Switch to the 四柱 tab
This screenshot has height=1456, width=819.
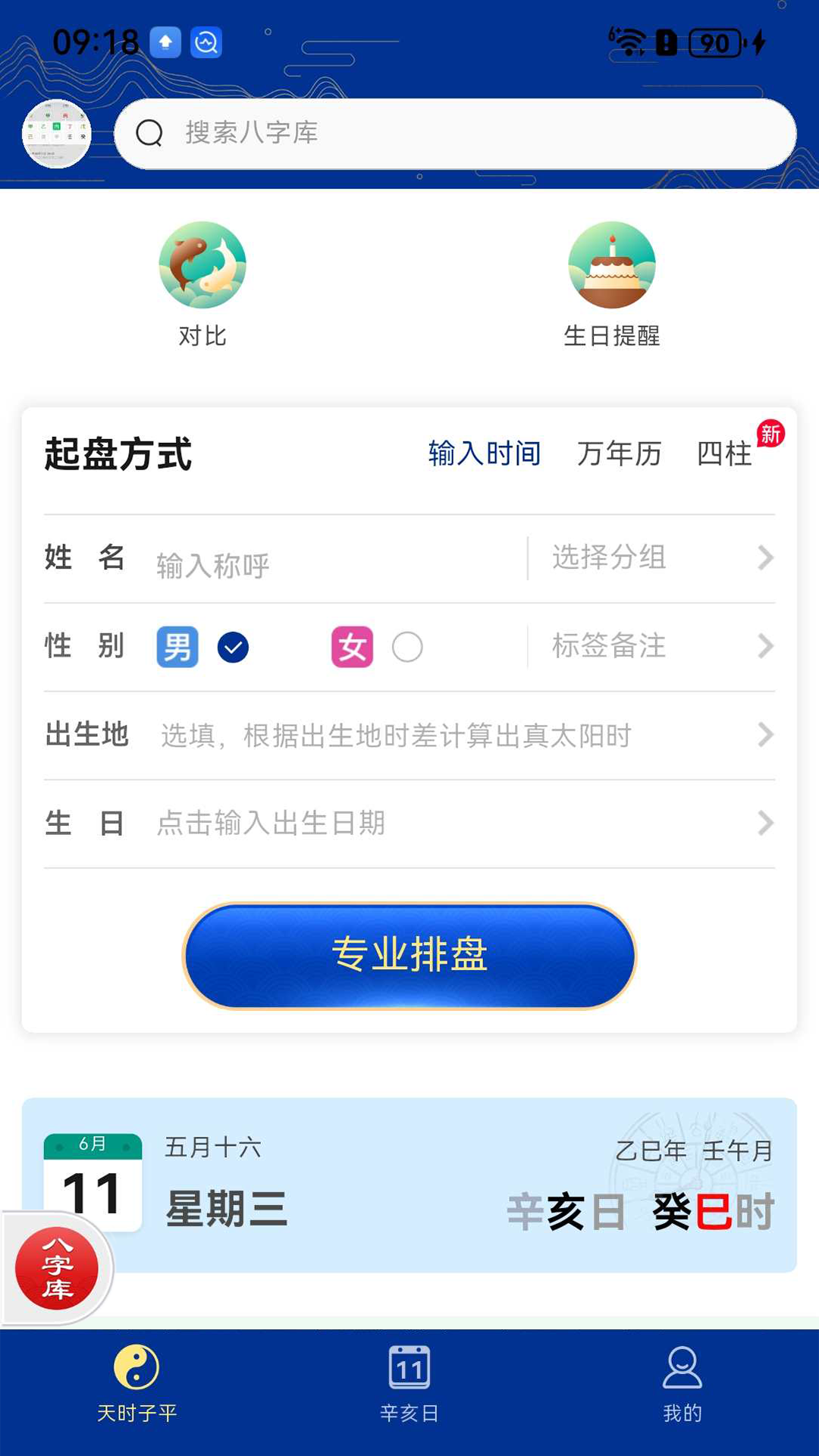[723, 453]
